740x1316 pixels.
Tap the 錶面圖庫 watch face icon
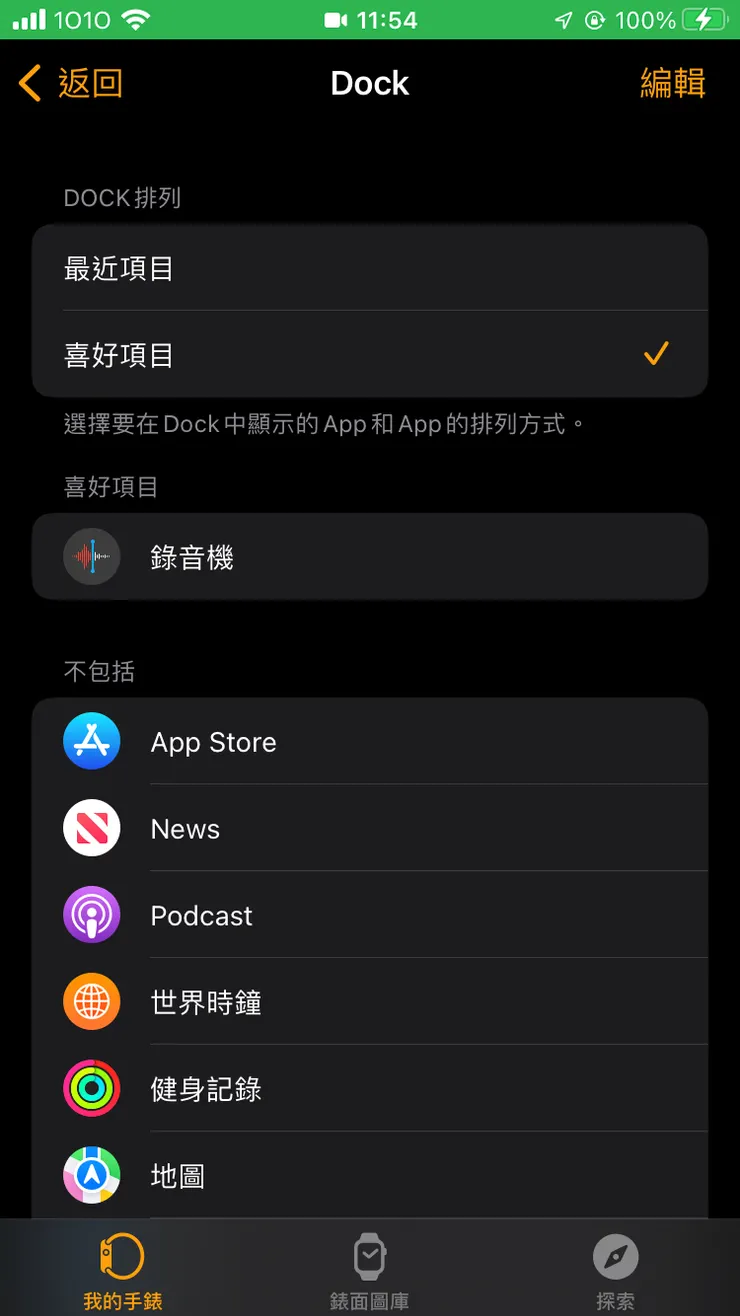[x=370, y=1256]
